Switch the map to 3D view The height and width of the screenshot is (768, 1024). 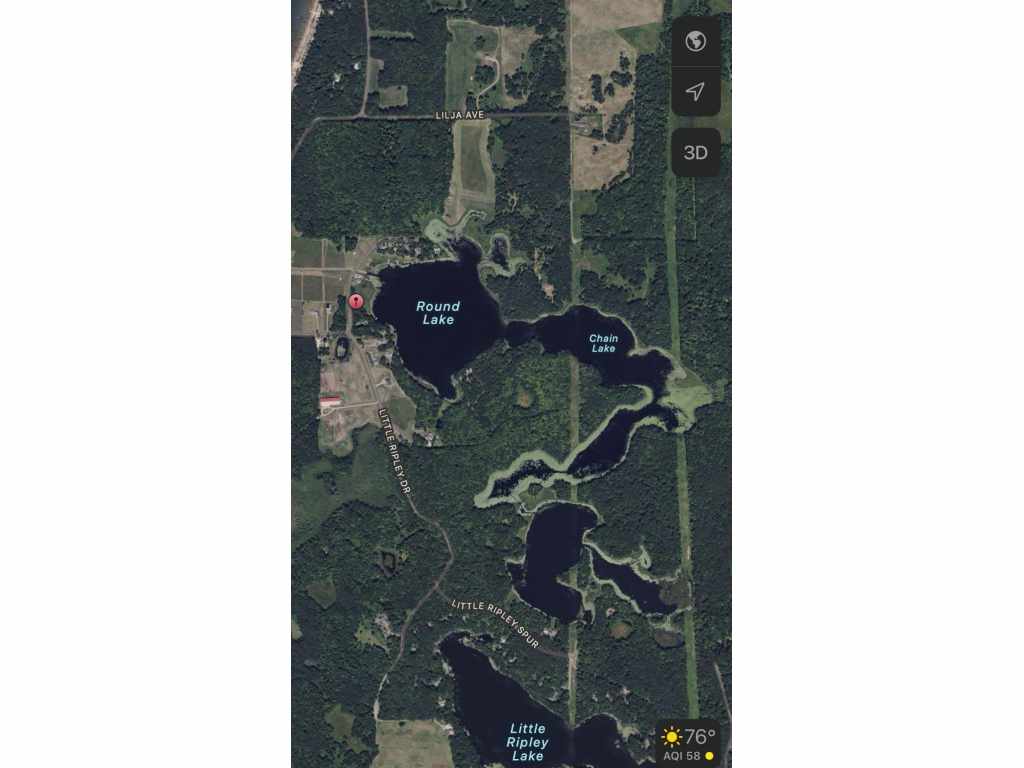coord(695,153)
